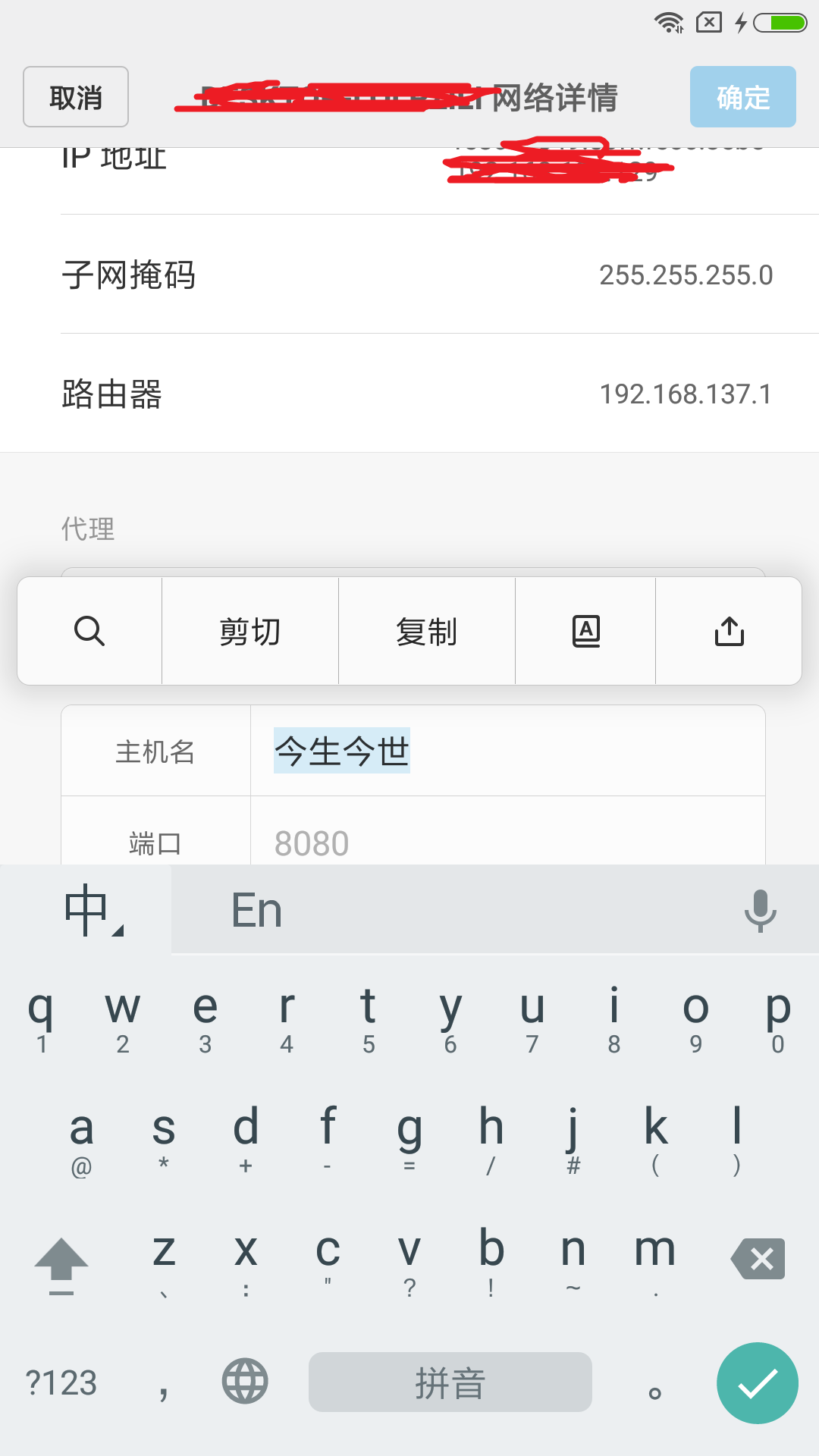Cut selected text with 剪切
The width and height of the screenshot is (819, 1456).
(x=250, y=631)
